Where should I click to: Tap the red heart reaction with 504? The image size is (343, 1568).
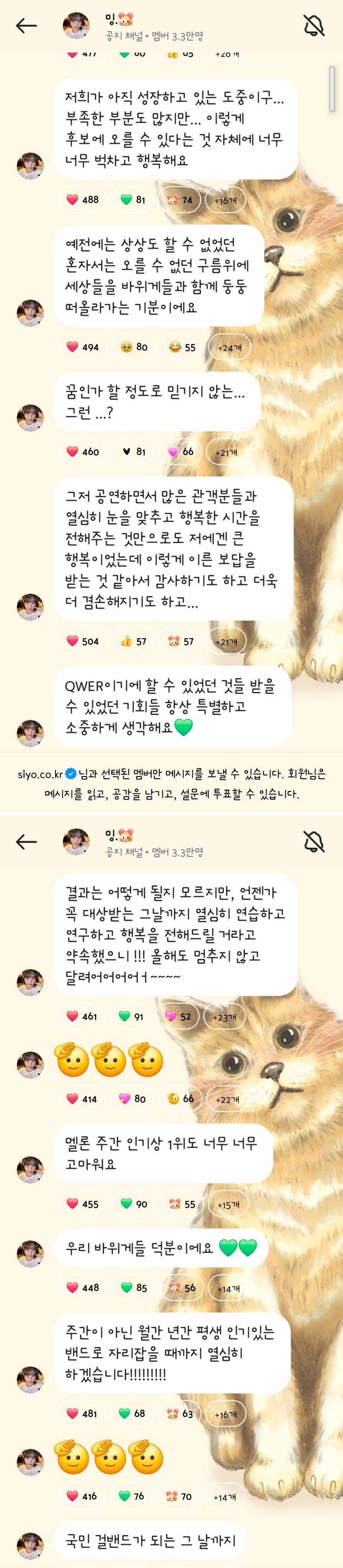click(82, 641)
